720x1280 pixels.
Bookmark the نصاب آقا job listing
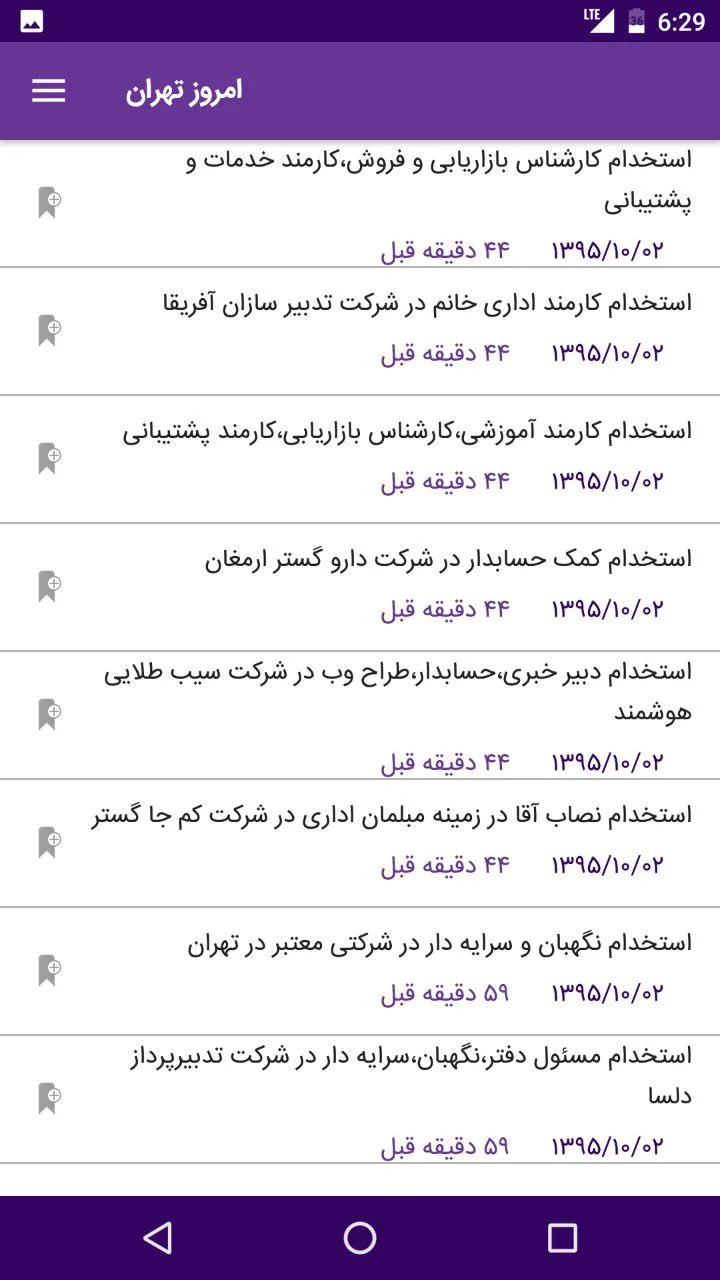(50, 842)
